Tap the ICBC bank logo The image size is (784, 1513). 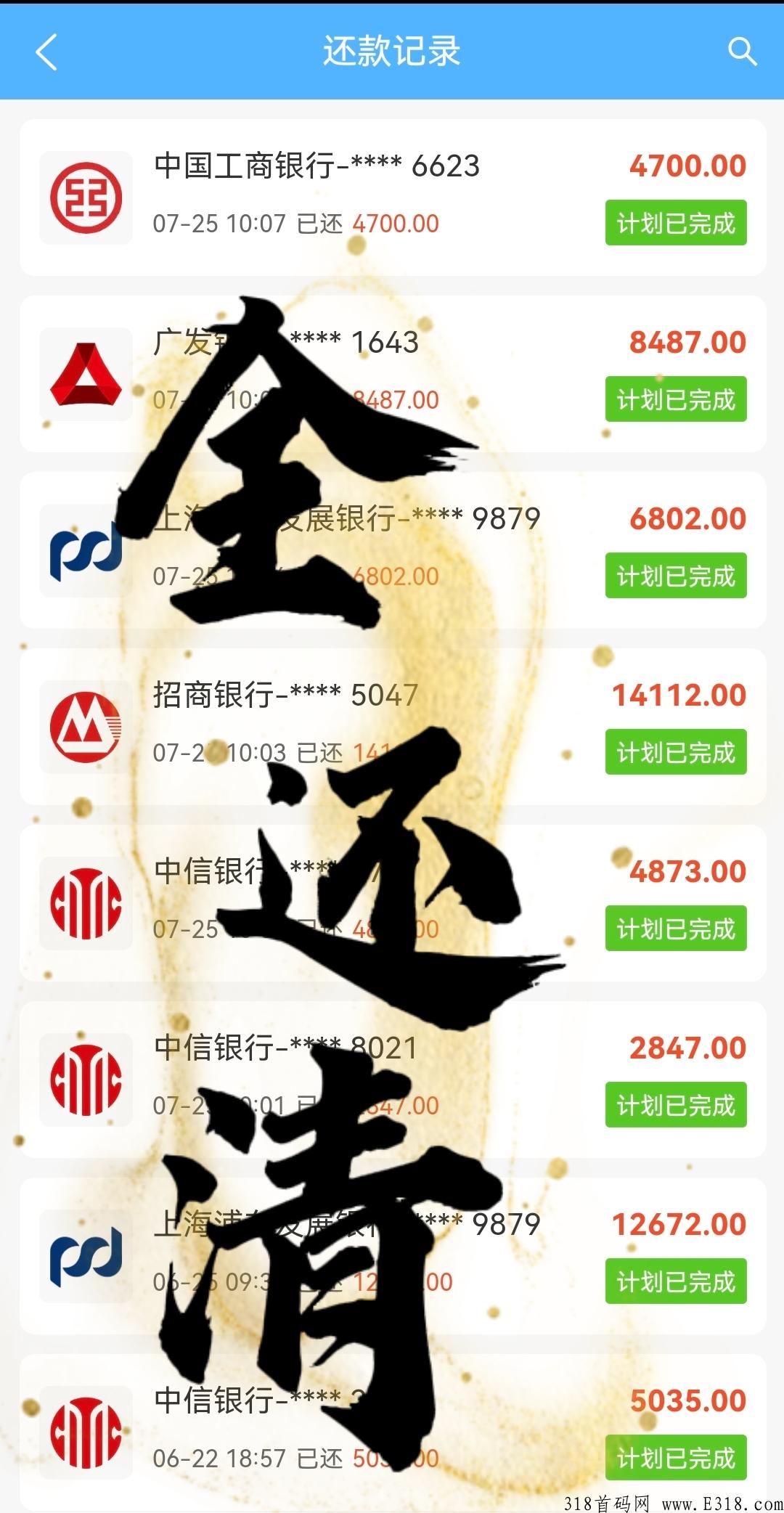(85, 194)
